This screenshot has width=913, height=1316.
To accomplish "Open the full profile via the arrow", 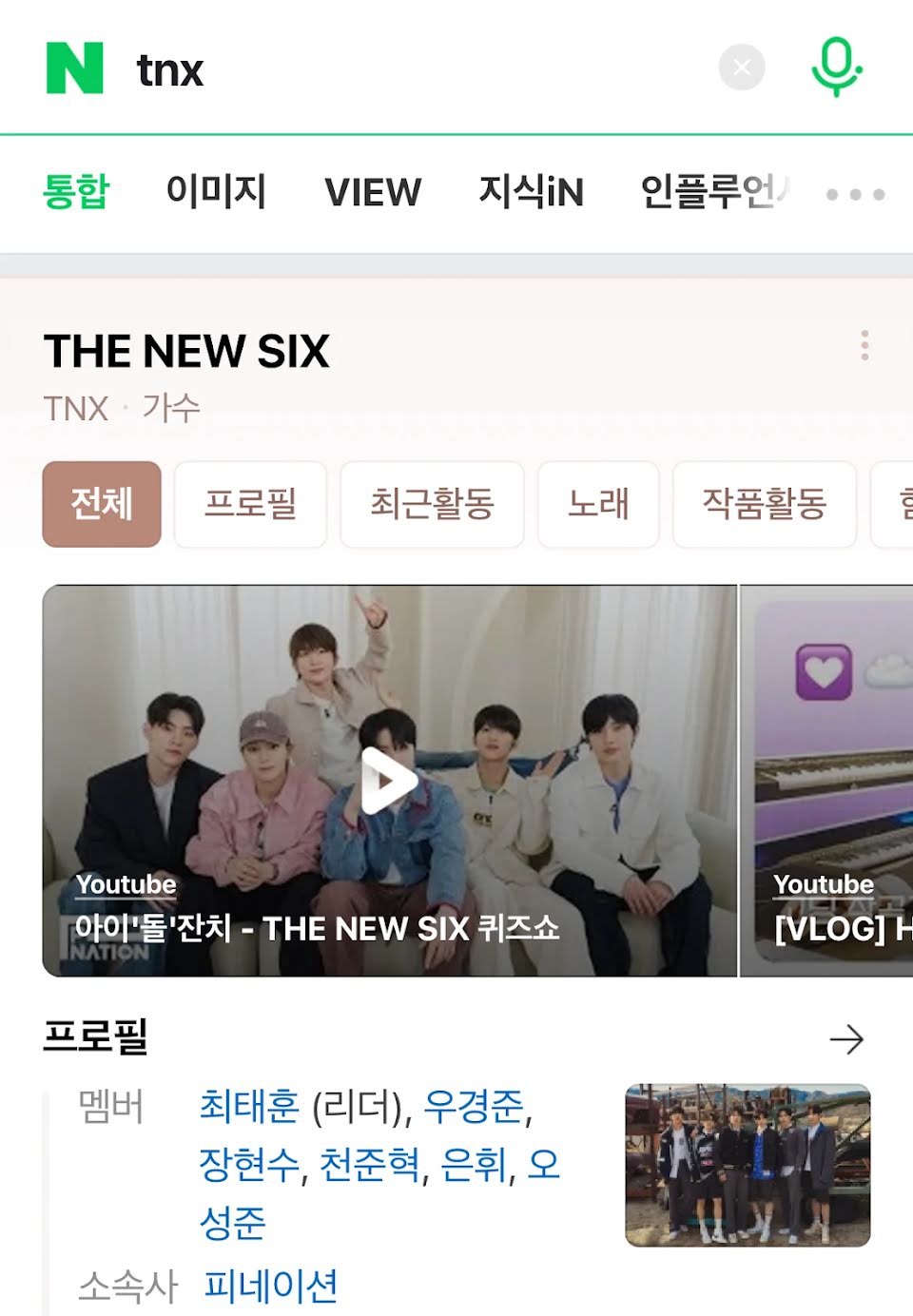I will 845,1039.
